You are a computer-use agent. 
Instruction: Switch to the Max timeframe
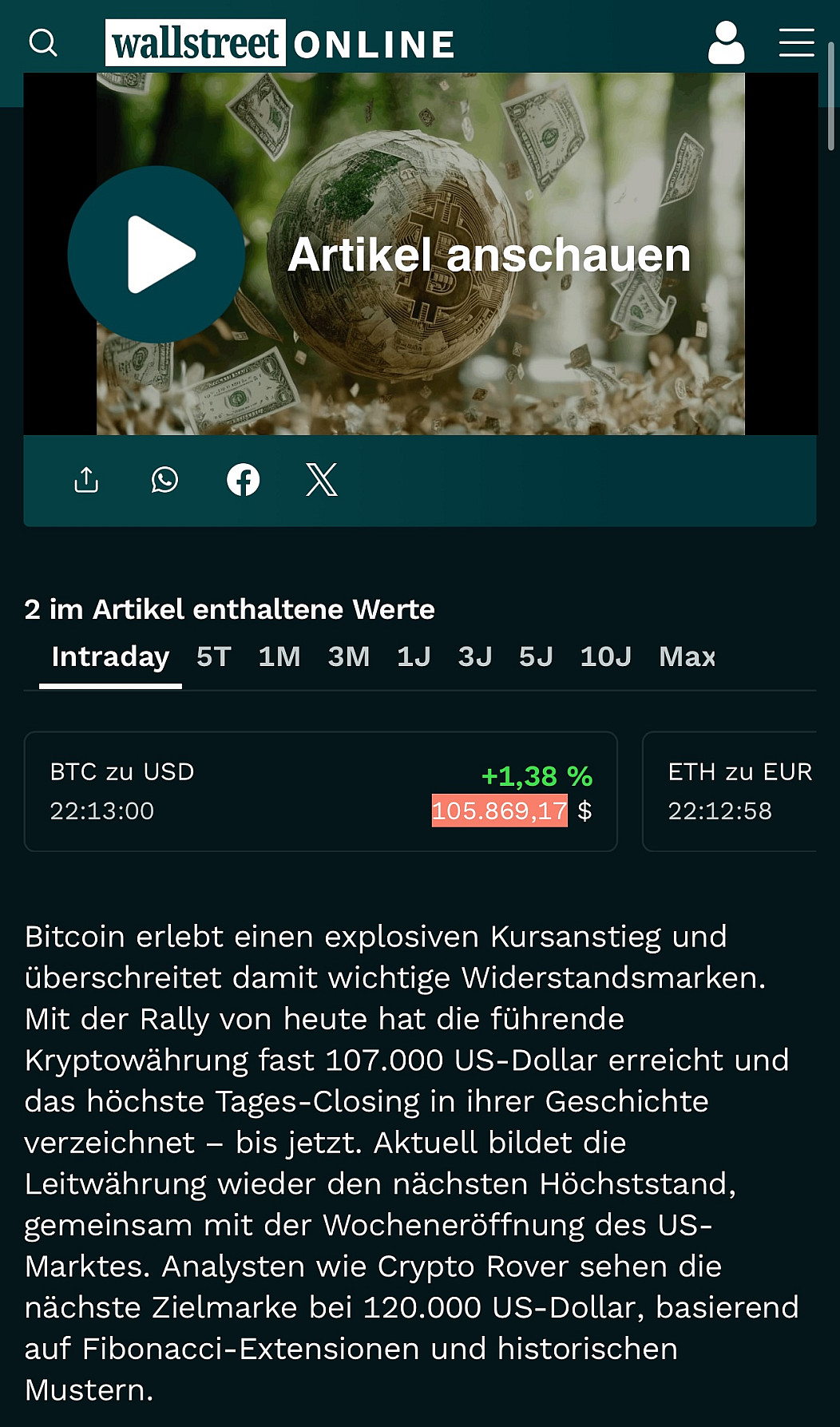click(687, 657)
